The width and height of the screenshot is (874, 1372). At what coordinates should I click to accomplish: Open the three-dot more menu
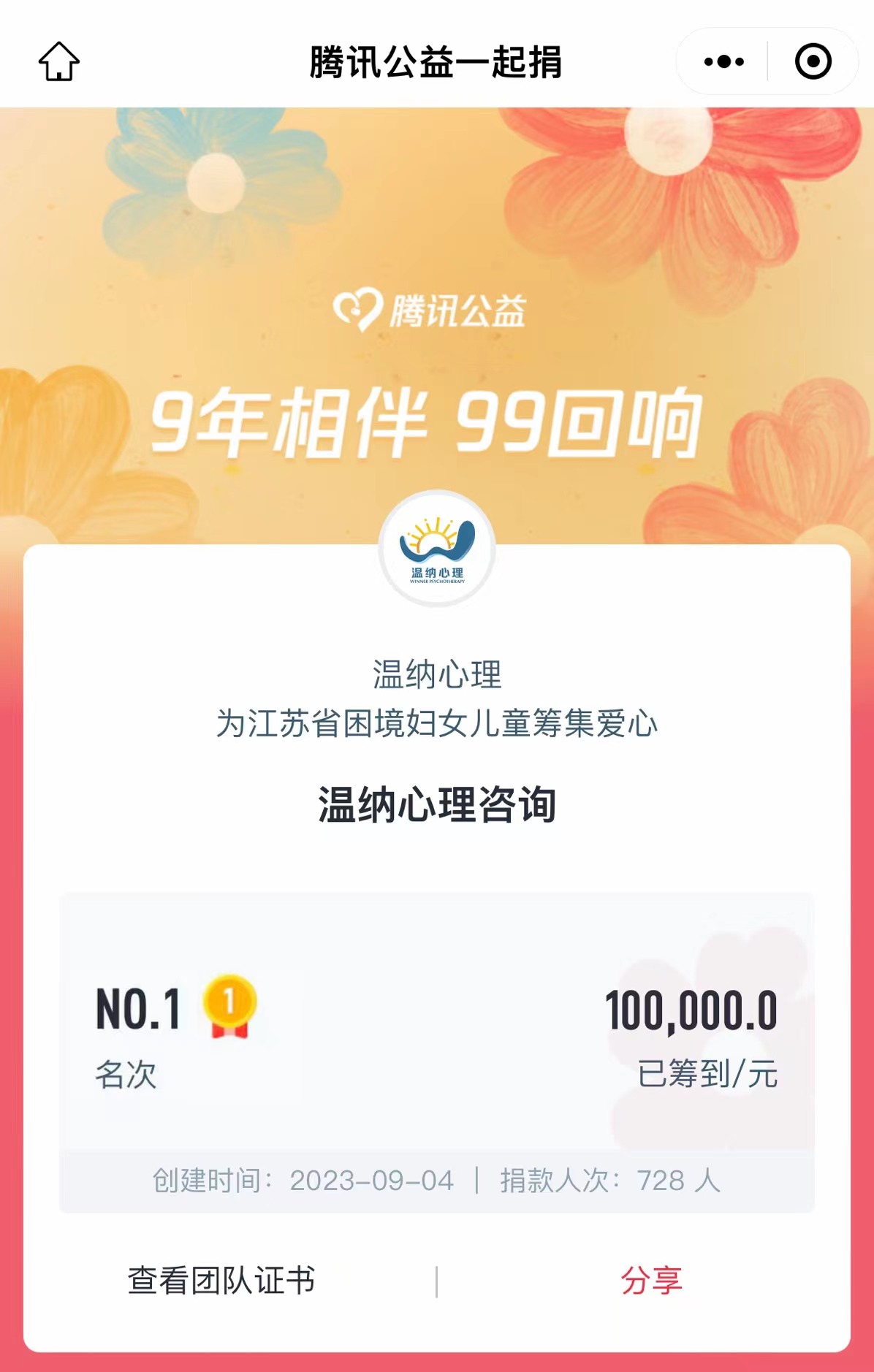tap(723, 61)
